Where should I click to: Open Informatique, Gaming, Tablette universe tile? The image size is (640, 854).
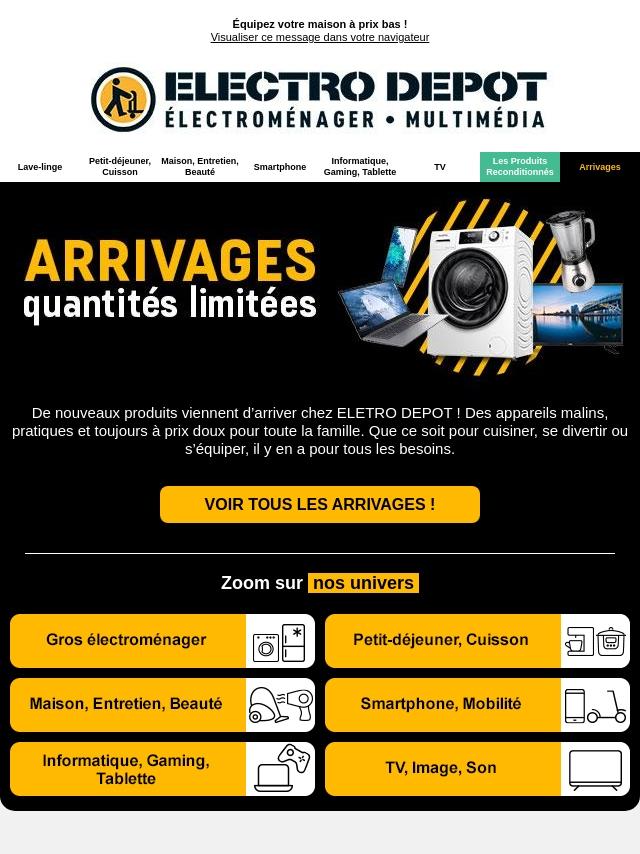click(162, 769)
